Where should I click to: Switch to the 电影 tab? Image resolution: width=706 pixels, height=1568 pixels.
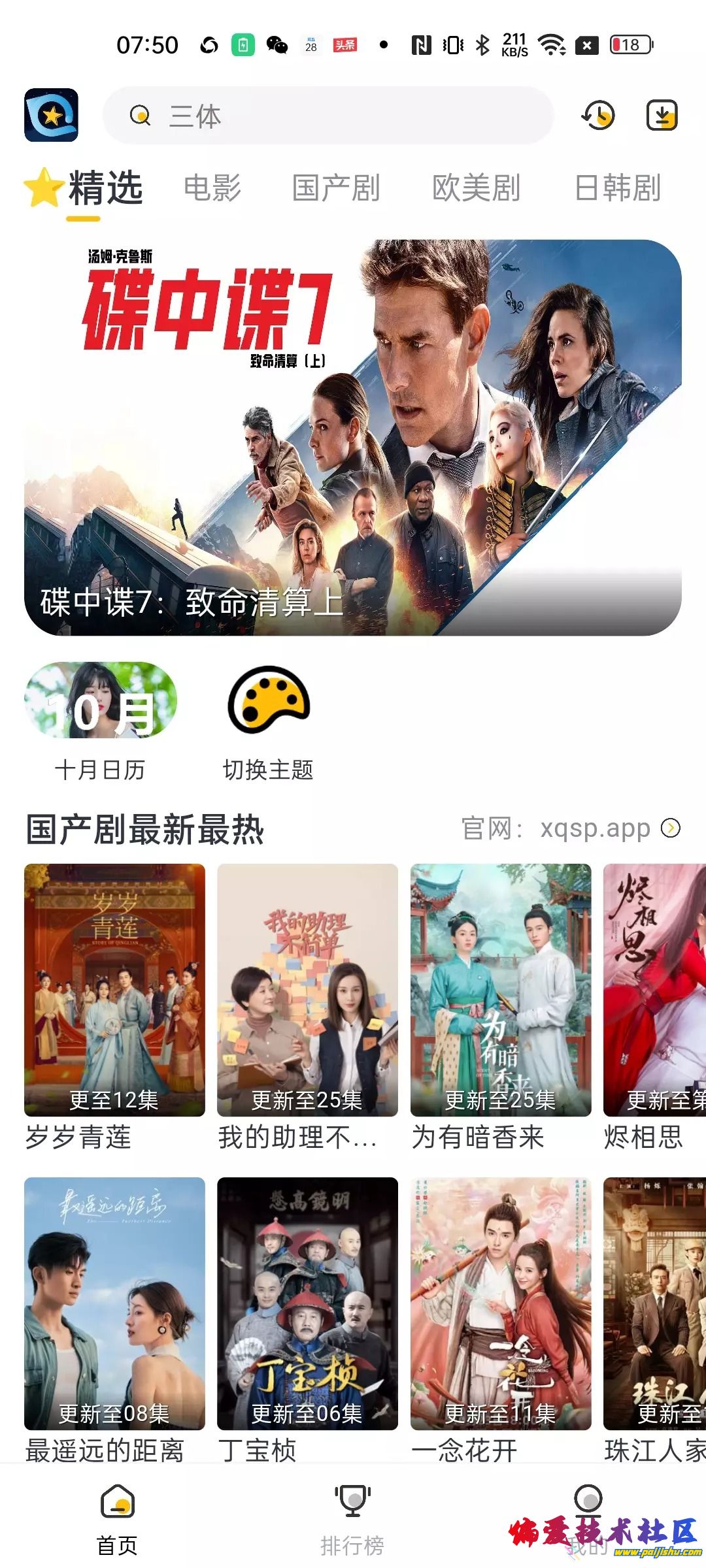[x=212, y=188]
